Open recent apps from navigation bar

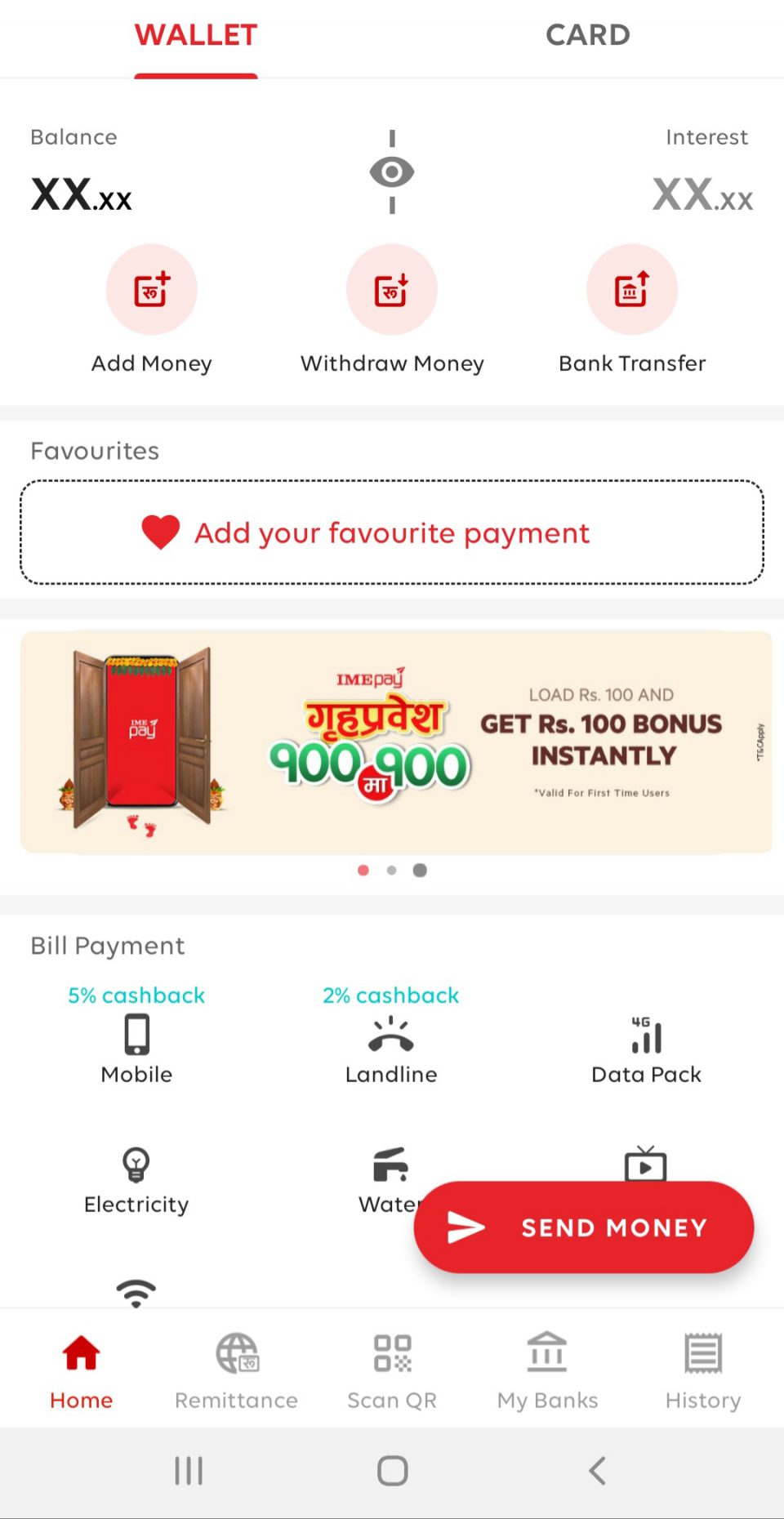tap(189, 1471)
